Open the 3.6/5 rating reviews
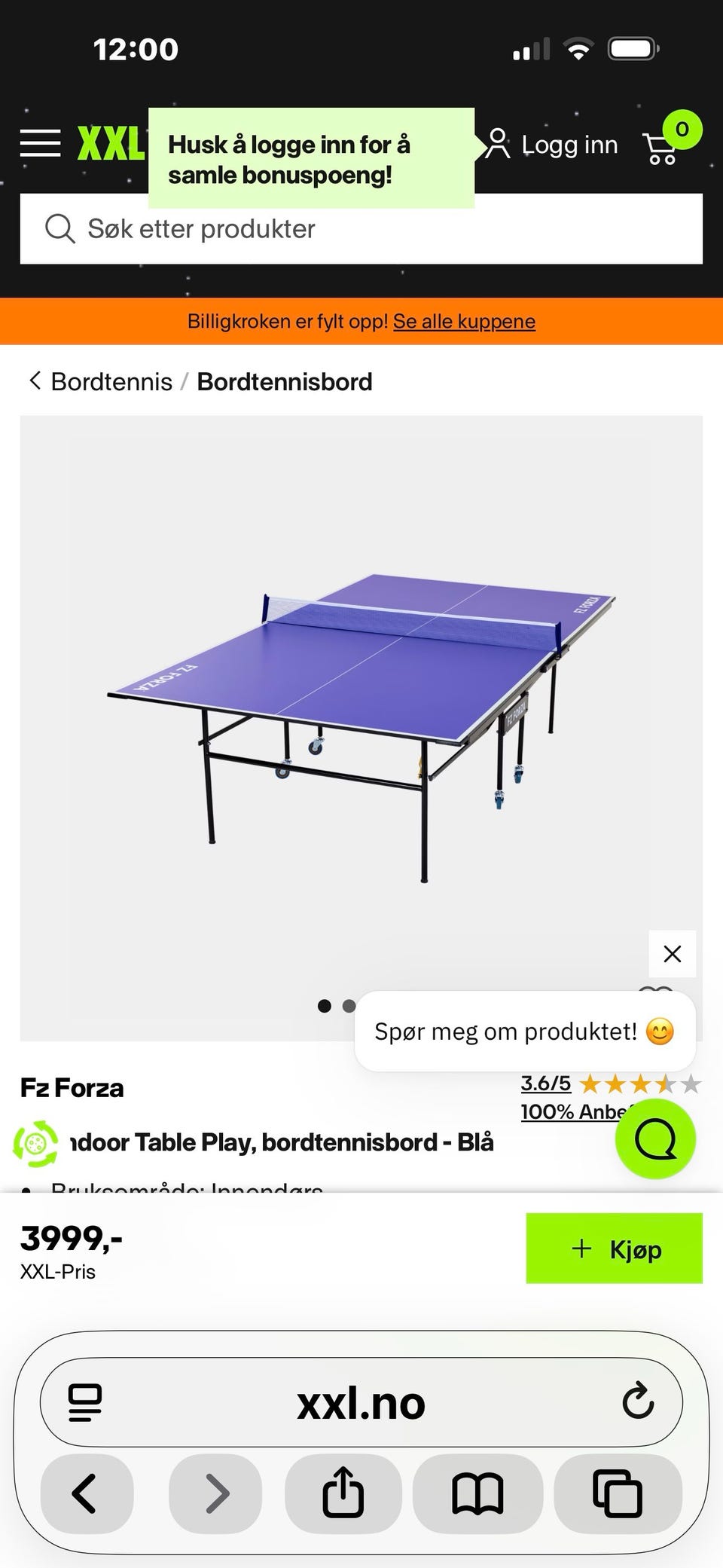The image size is (723, 1568). coord(546,1084)
